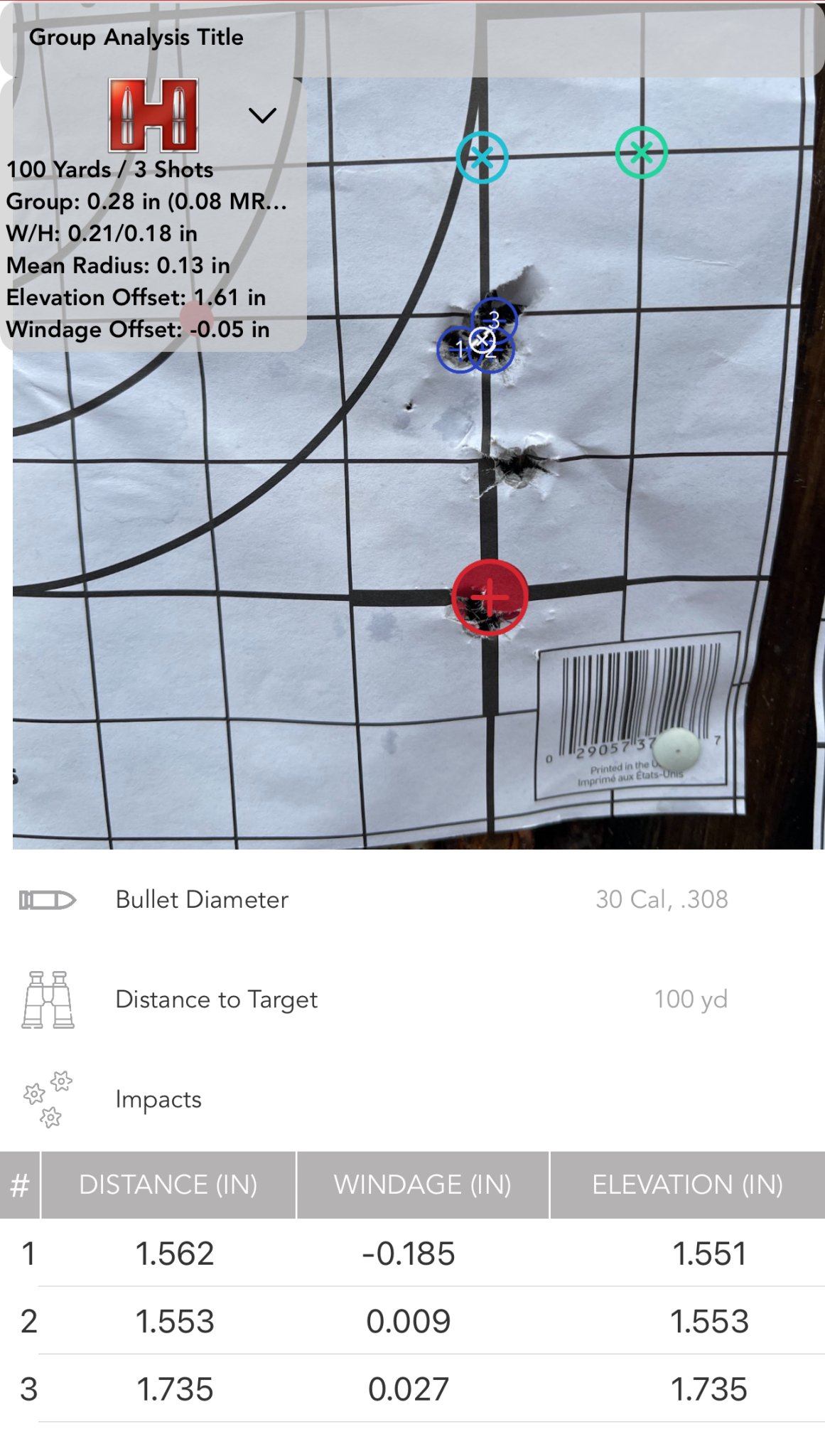Tap the red point-of-aim marker
Image resolution: width=825 pixels, height=1456 pixels.
[x=490, y=597]
